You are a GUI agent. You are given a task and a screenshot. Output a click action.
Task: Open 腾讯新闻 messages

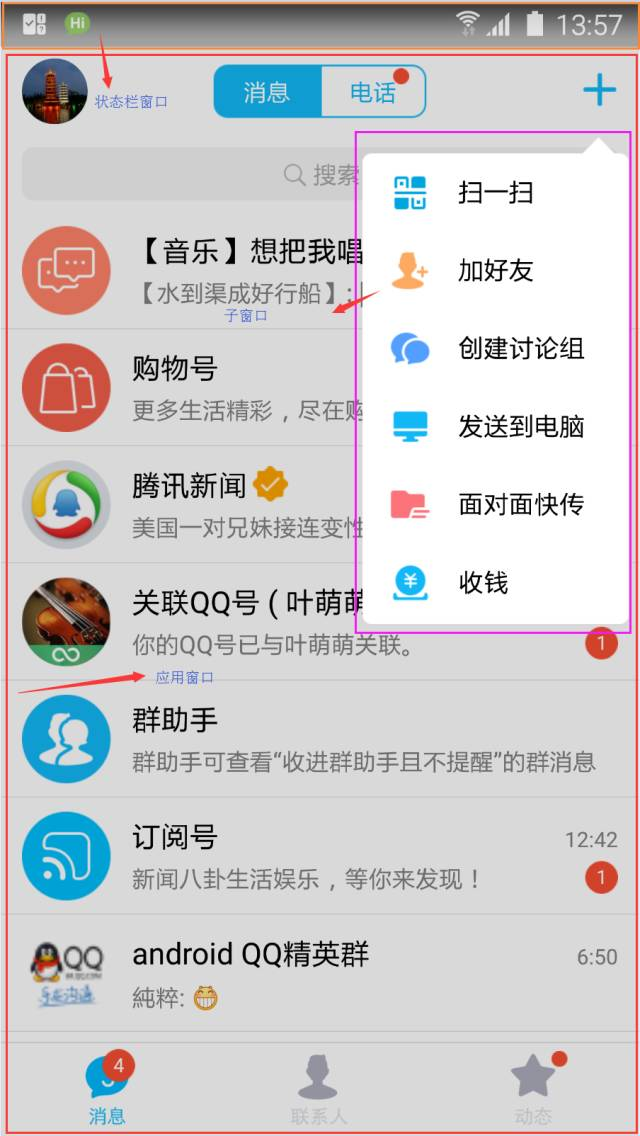190,505
